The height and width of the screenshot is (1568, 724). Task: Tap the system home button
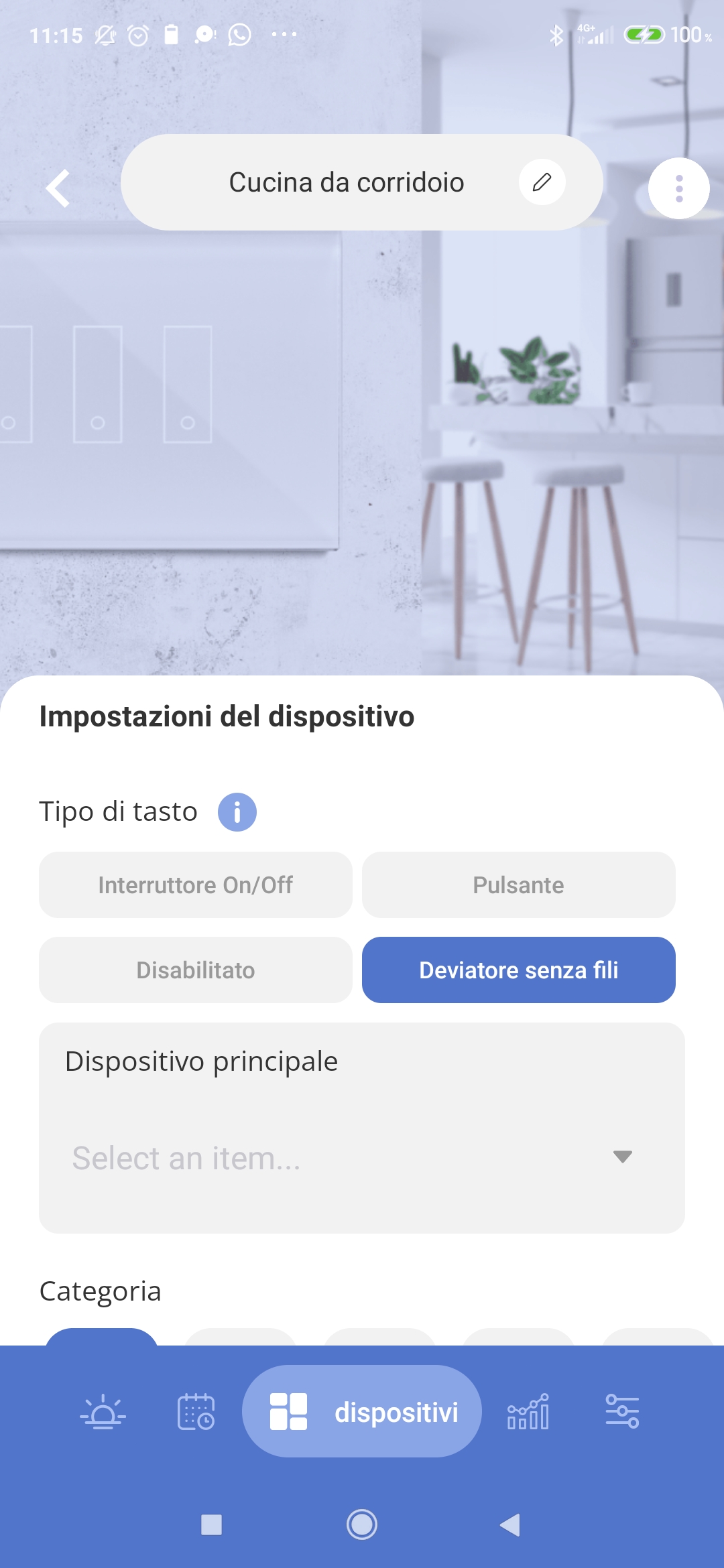[x=362, y=1524]
